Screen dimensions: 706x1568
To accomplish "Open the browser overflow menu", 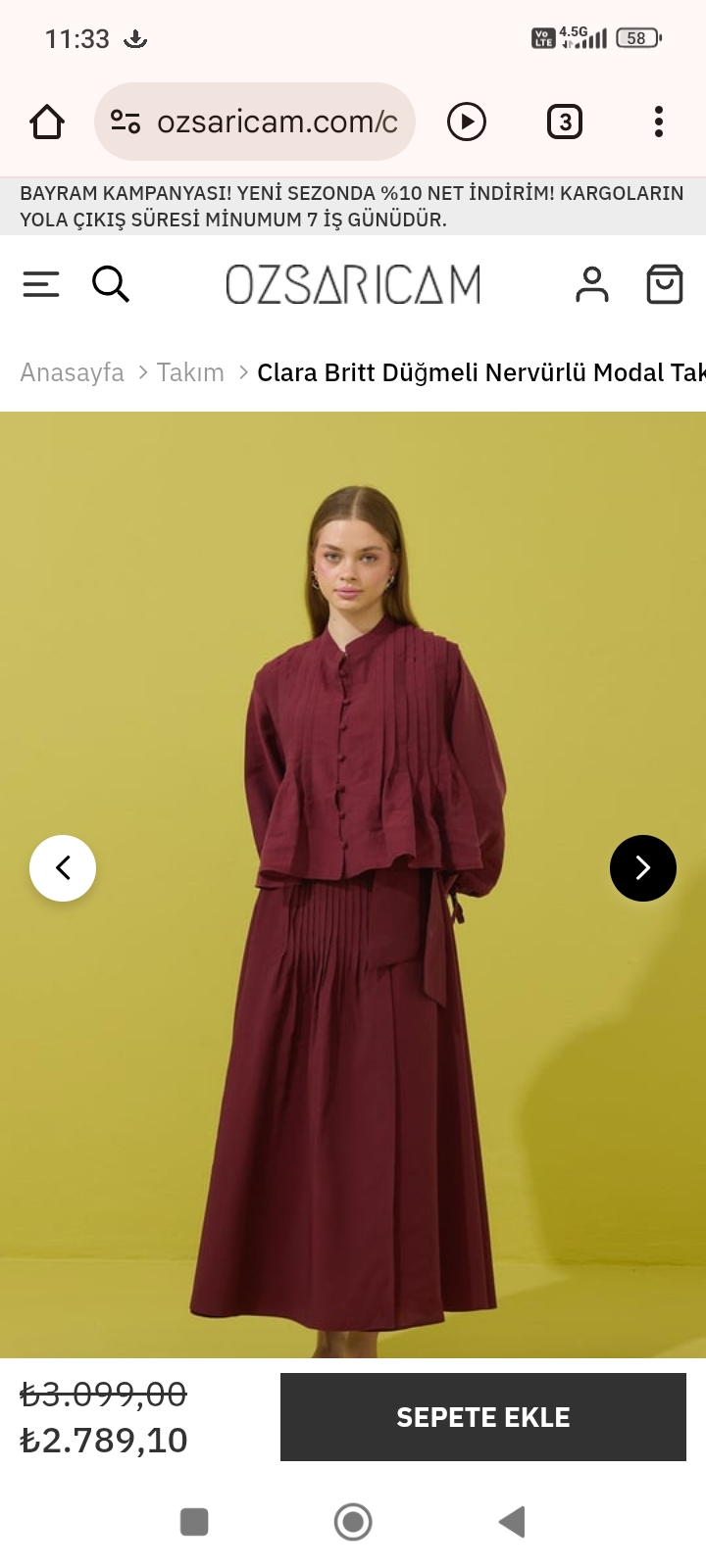I will (x=658, y=122).
